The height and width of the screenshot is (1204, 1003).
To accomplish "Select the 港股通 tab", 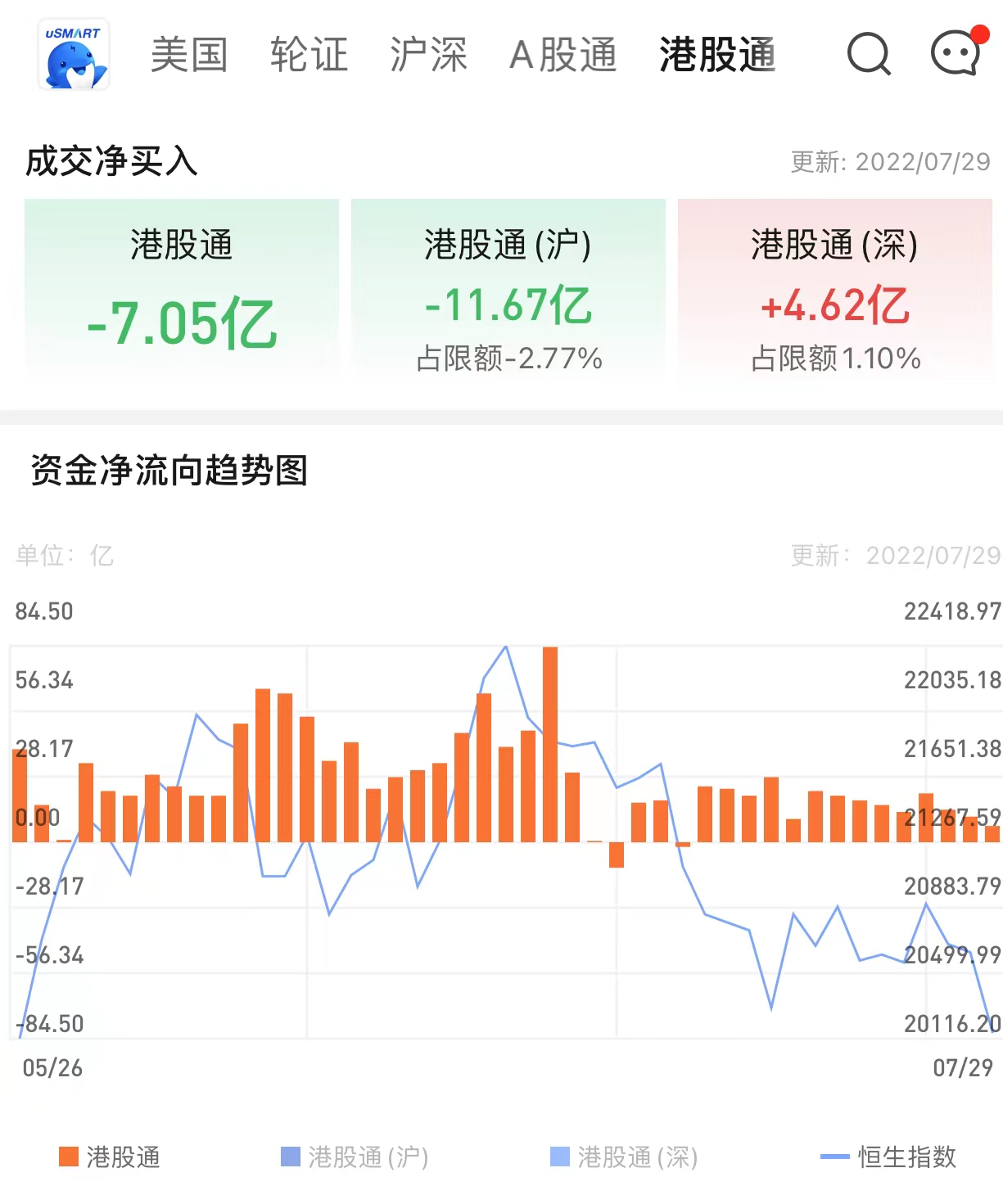I will pos(717,55).
